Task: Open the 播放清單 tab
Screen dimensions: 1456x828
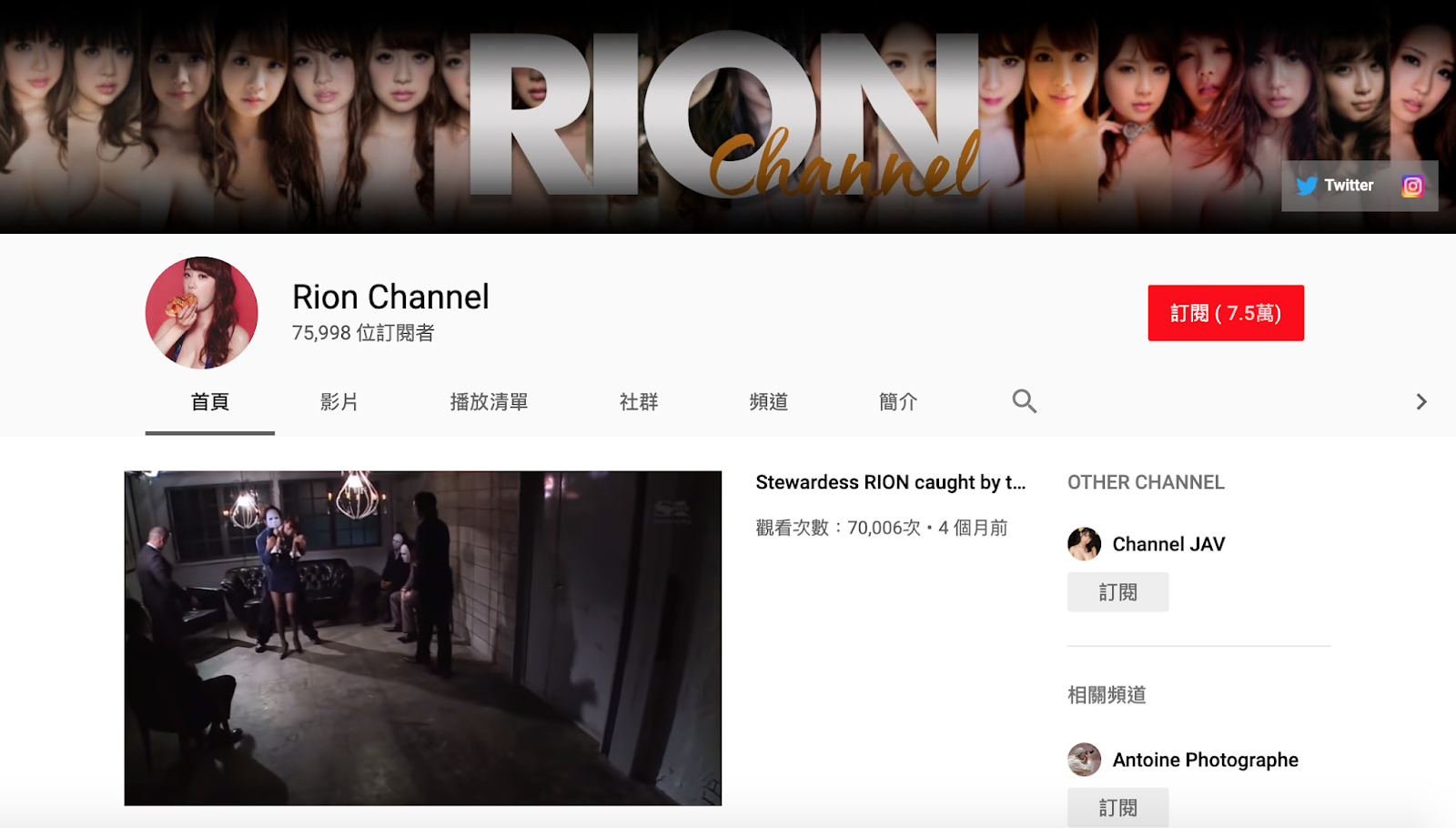Action: (x=489, y=402)
